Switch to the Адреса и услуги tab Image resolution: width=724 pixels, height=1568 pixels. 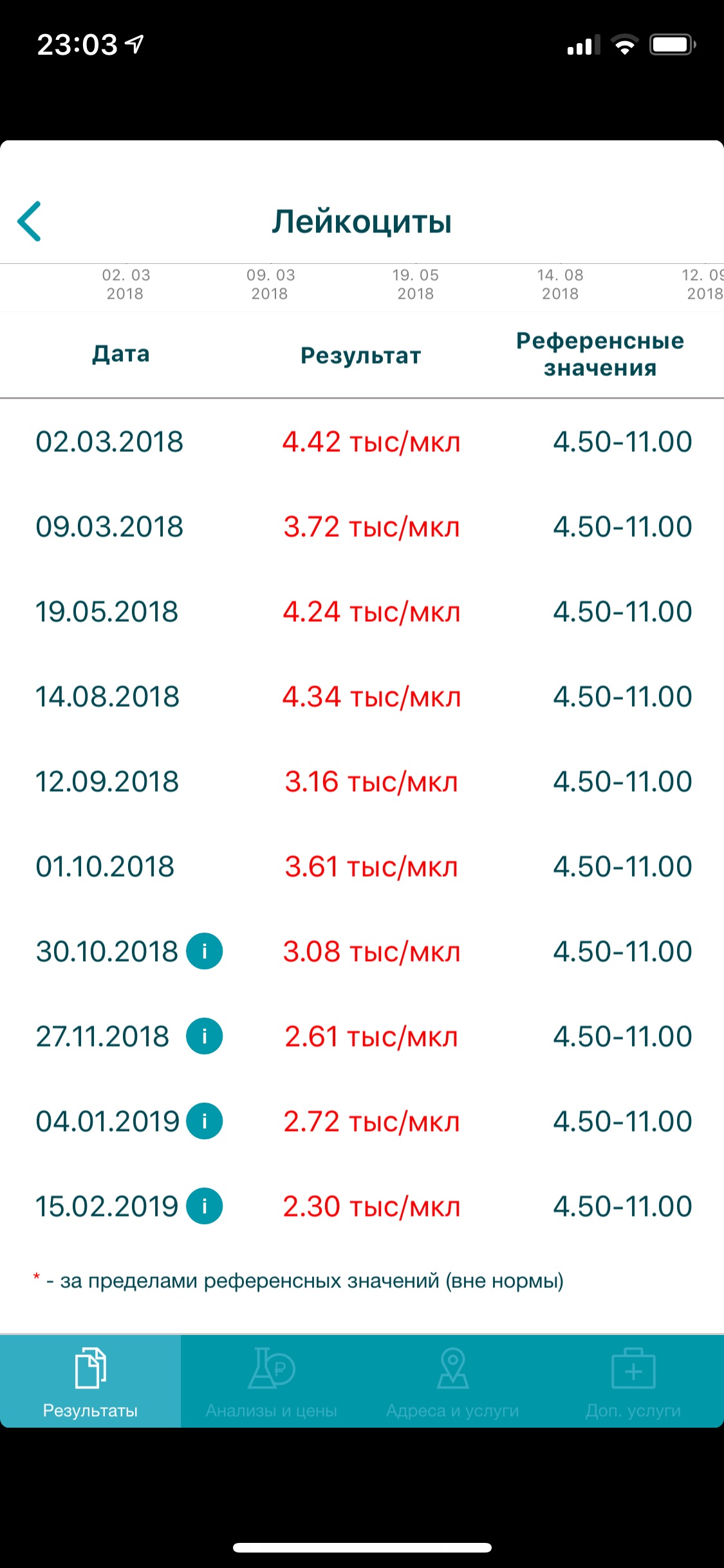(452, 1381)
